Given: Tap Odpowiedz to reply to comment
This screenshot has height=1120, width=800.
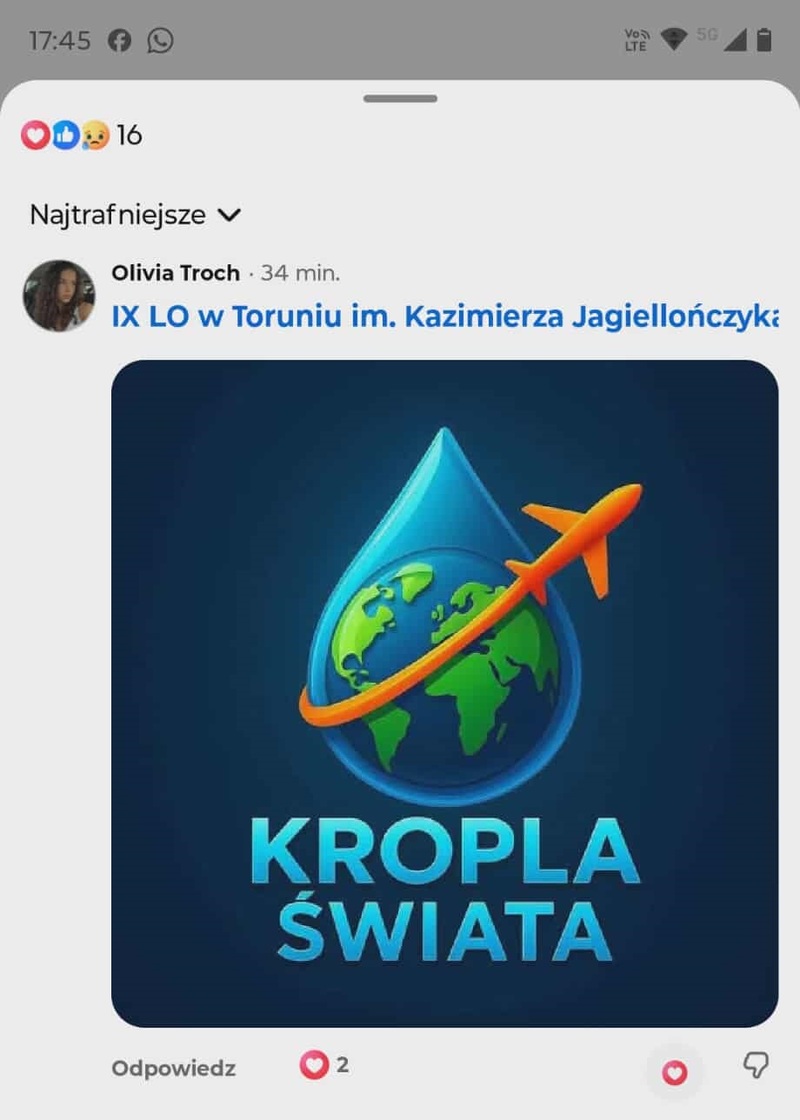Looking at the screenshot, I should pos(174,1068).
